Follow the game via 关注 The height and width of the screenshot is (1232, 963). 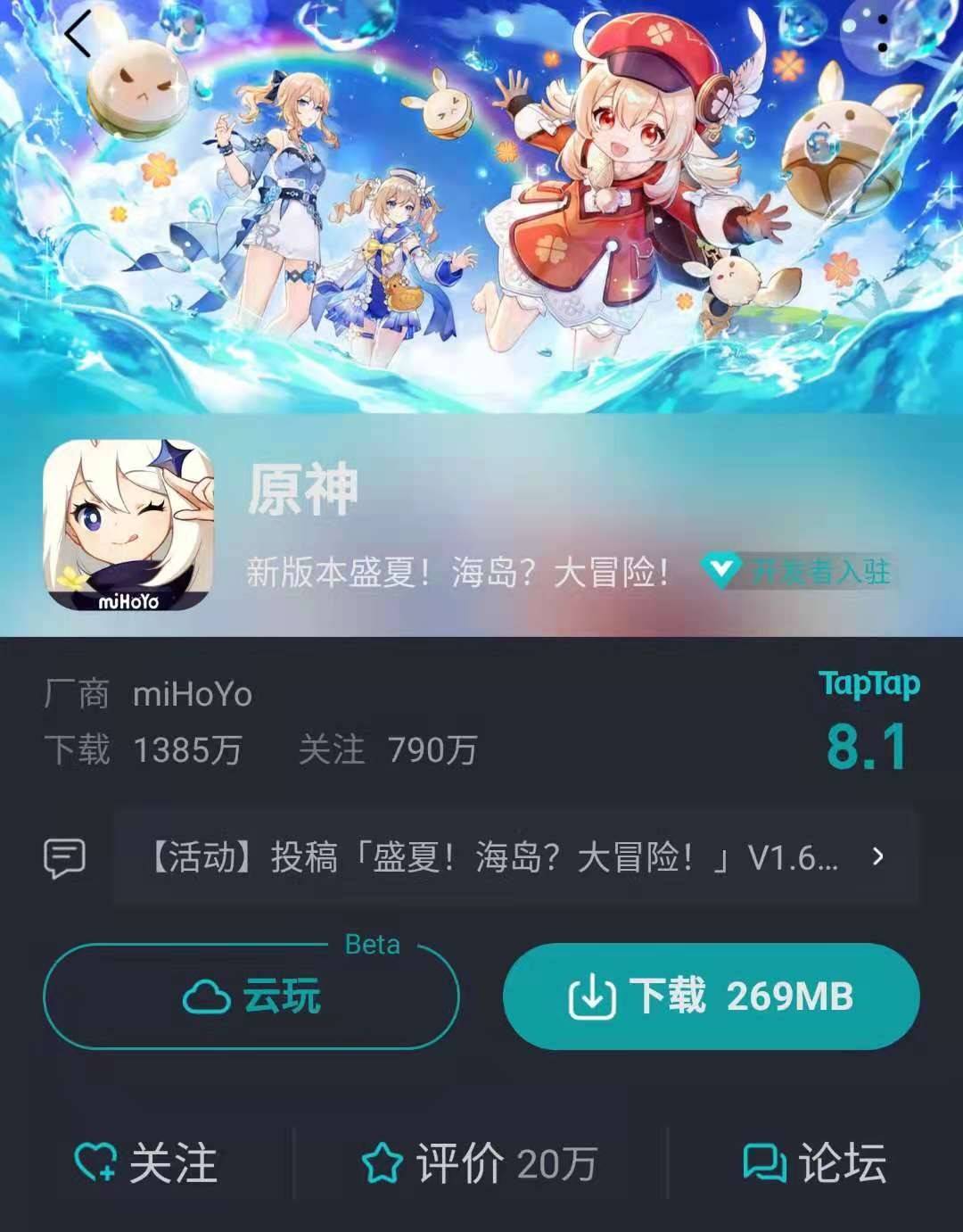point(147,1163)
